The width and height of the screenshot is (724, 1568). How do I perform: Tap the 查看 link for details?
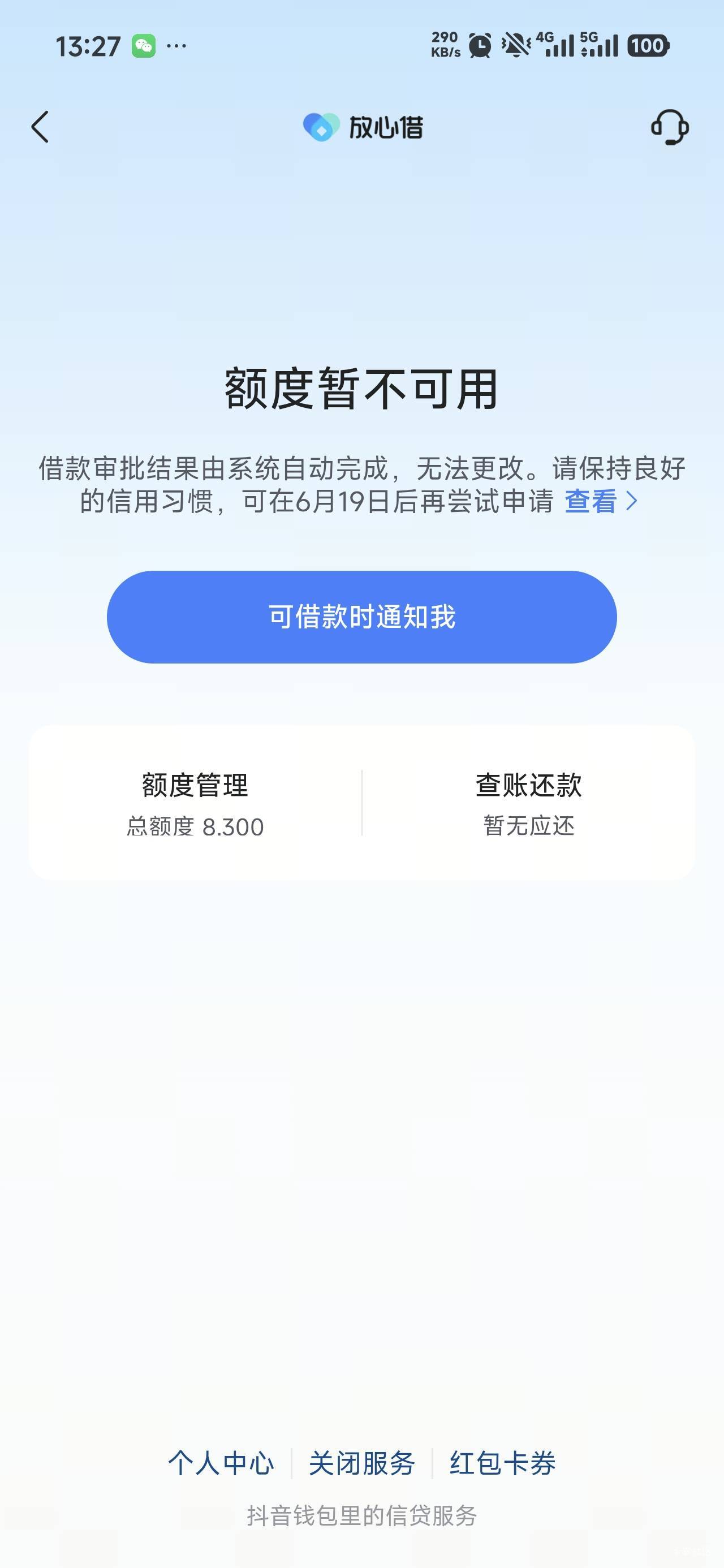point(600,502)
